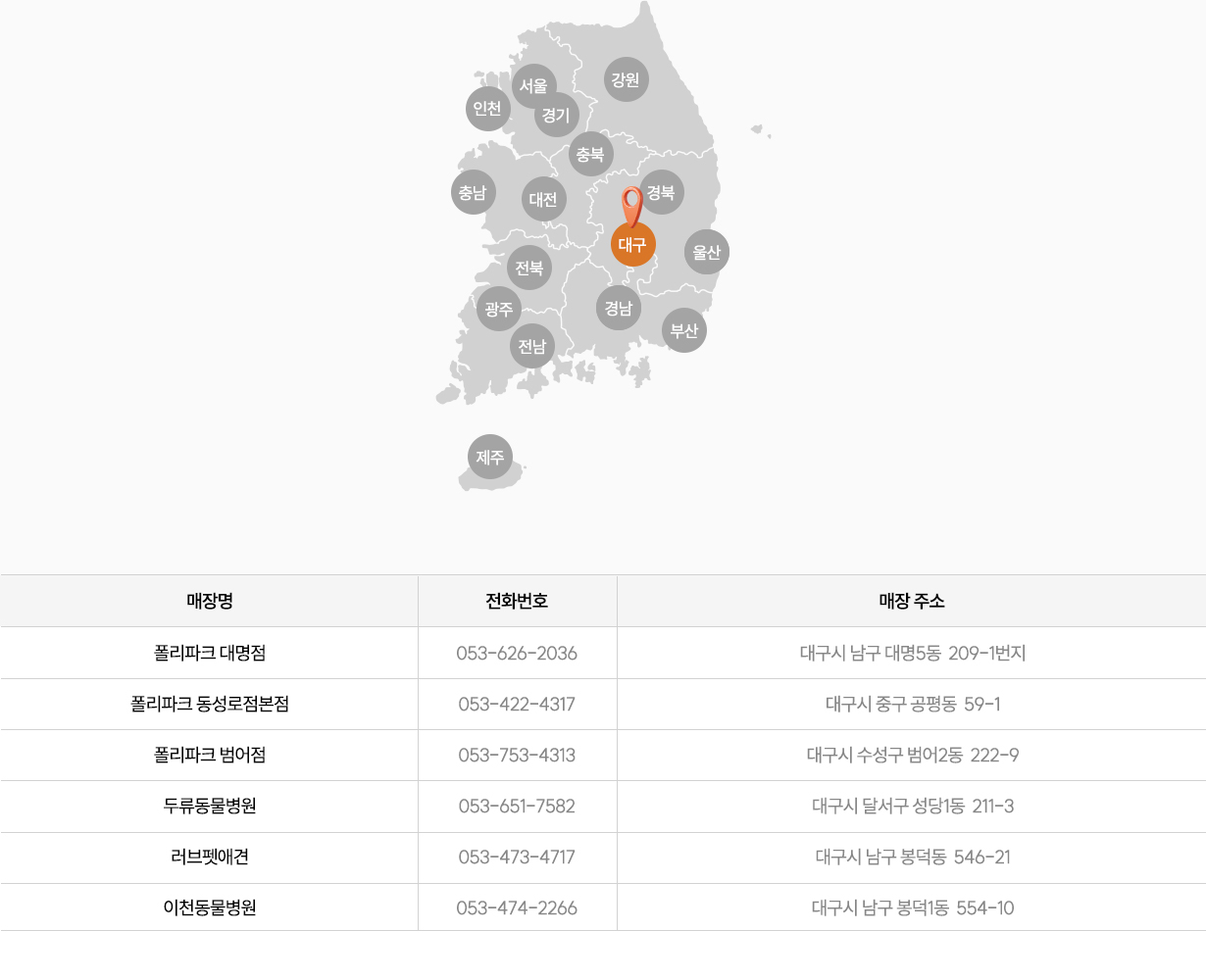View stores in 대전

(x=543, y=200)
